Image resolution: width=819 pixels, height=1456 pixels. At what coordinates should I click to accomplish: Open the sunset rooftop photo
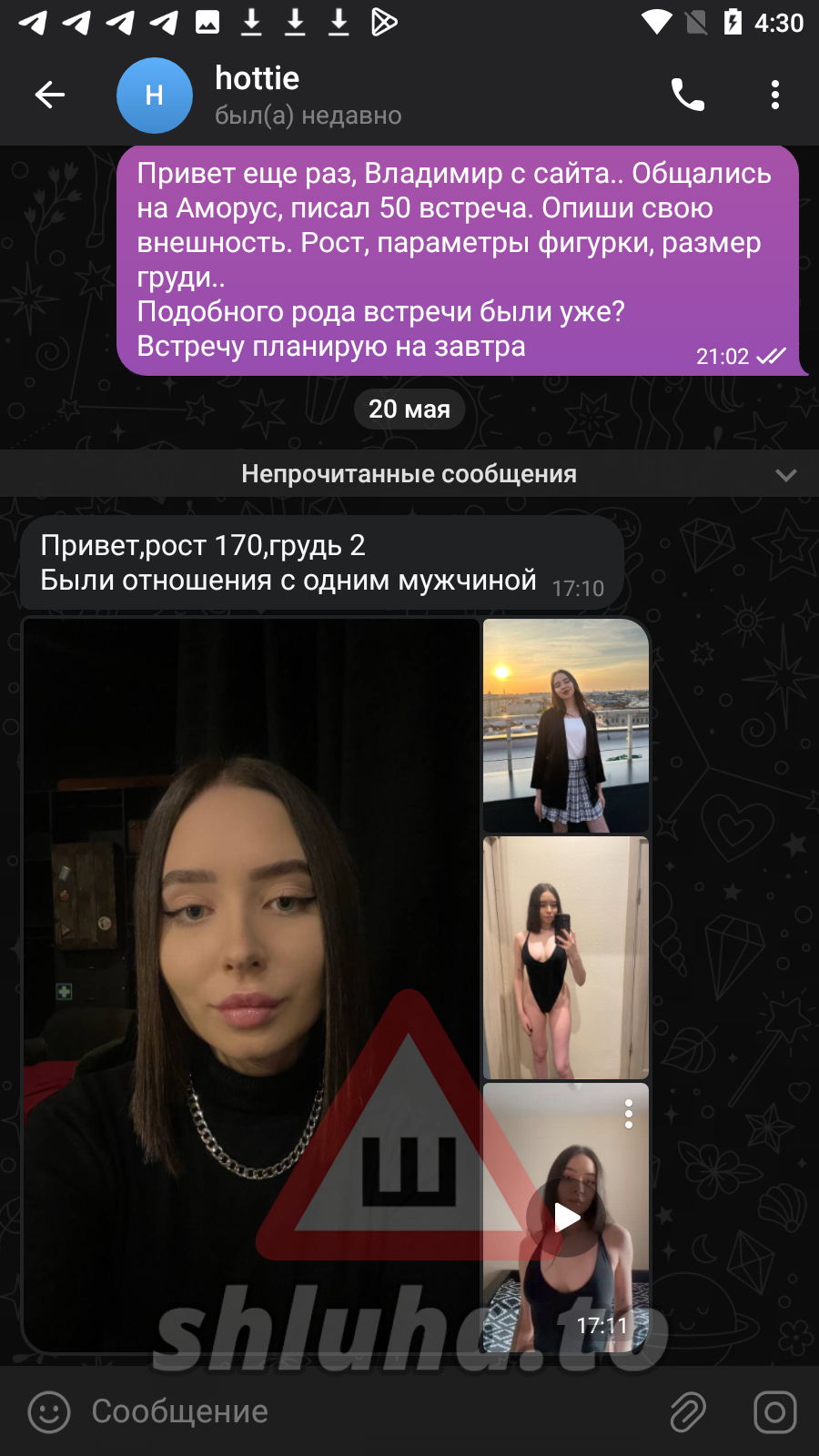(x=566, y=725)
